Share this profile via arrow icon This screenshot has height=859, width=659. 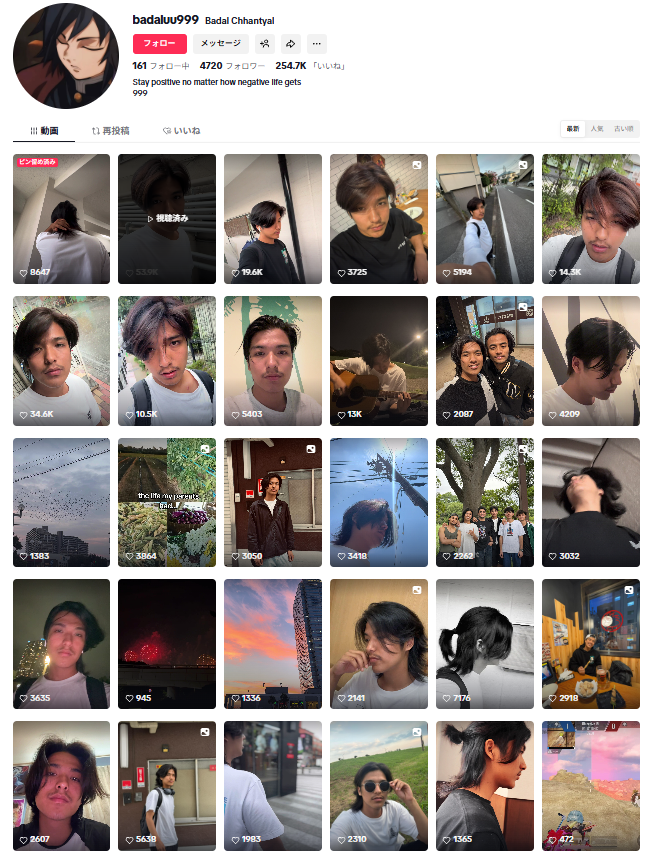[291, 44]
